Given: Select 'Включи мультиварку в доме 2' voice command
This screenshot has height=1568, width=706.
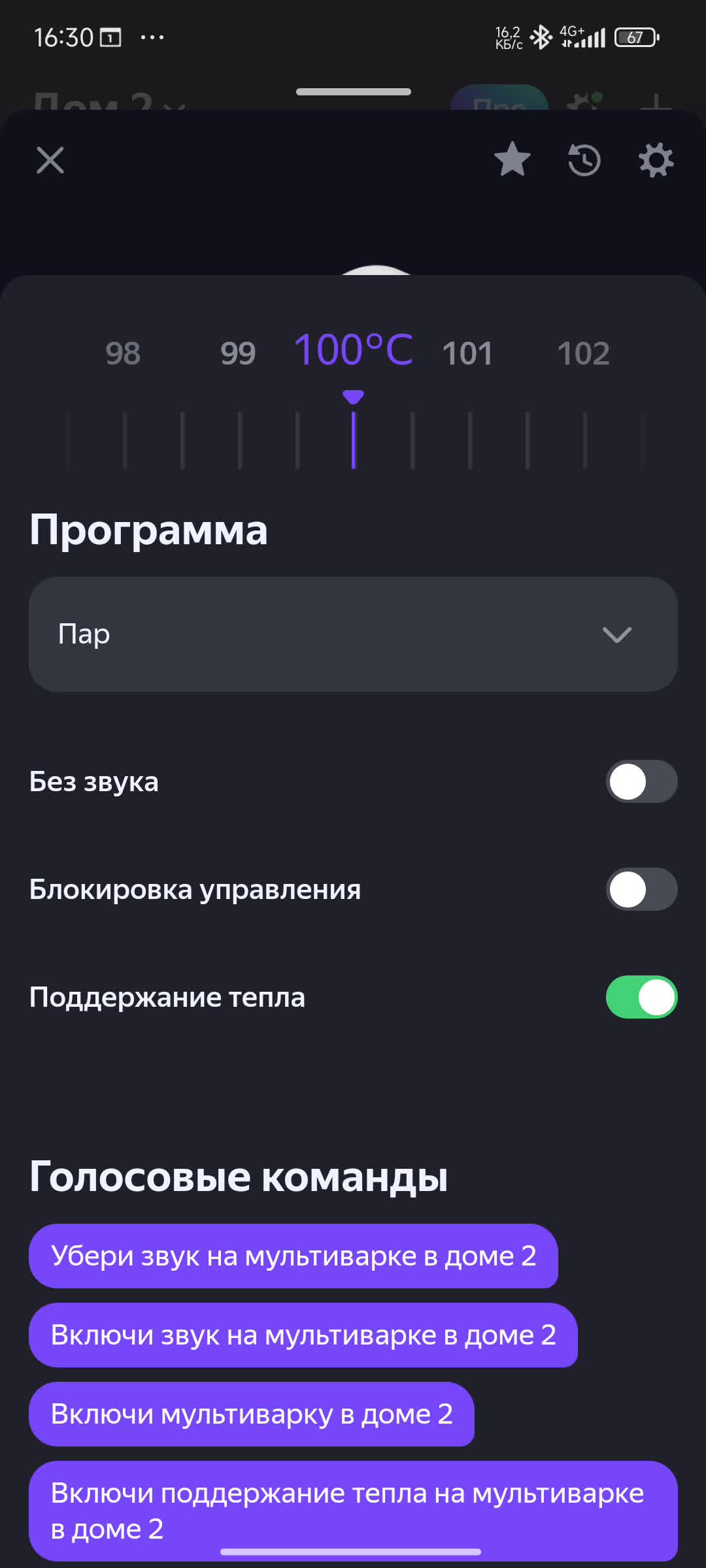Looking at the screenshot, I should [252, 1414].
